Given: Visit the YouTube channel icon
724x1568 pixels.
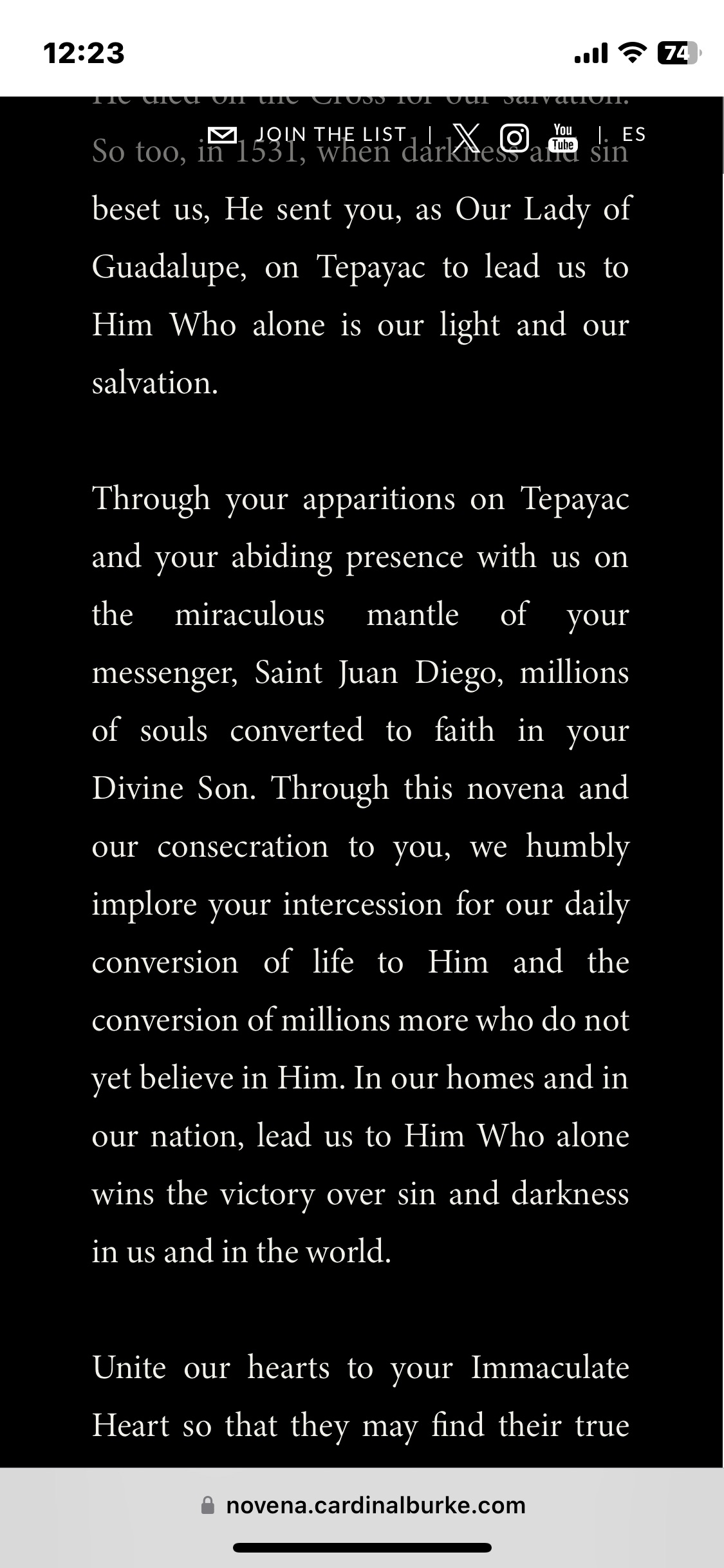Looking at the screenshot, I should pyautogui.click(x=562, y=138).
